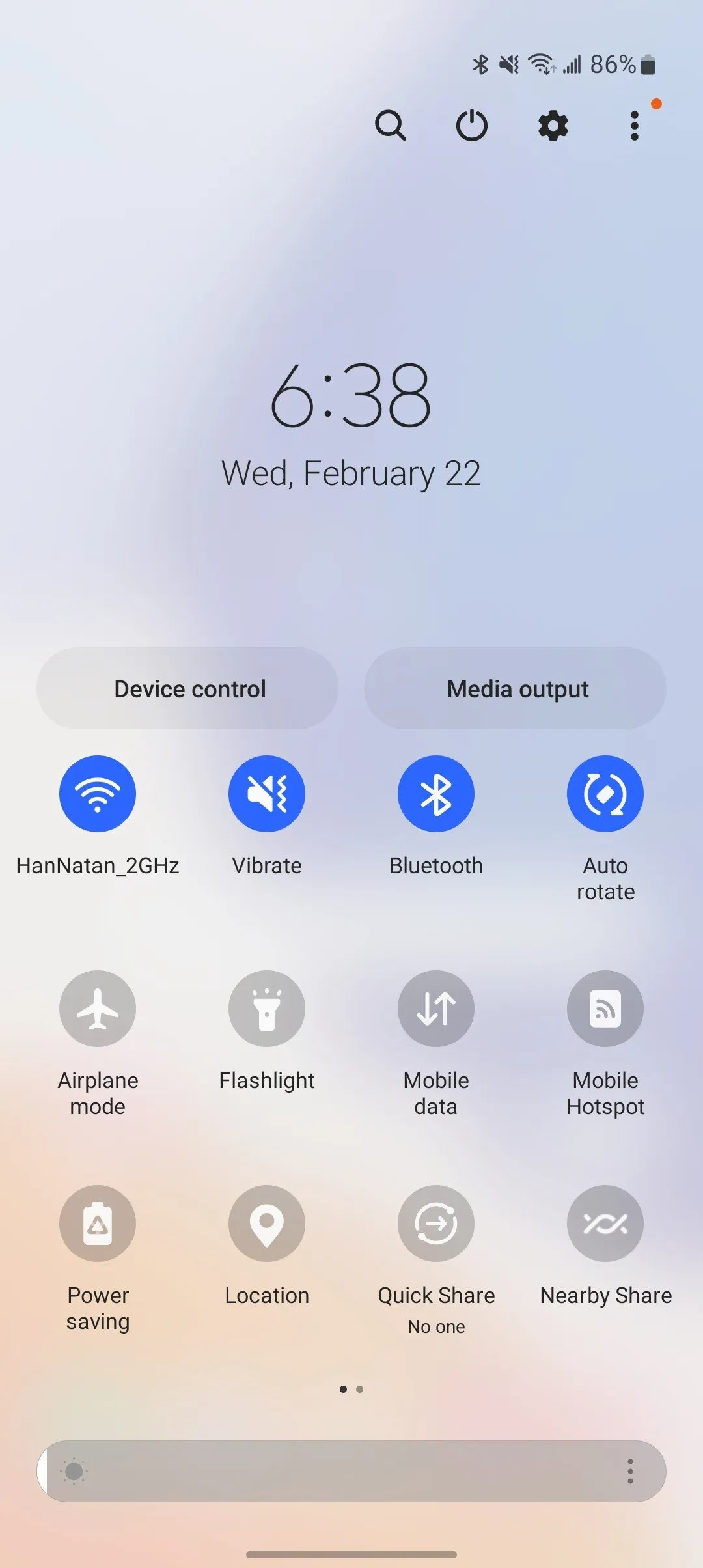703x1568 pixels.
Task: Enable Nearby Share
Action: click(x=605, y=1224)
